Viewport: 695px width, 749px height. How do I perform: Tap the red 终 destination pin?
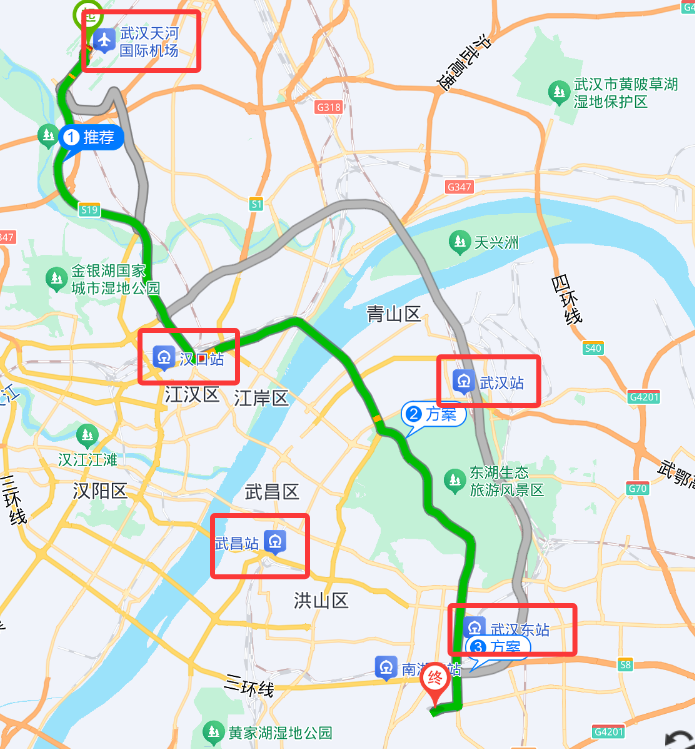point(434,680)
